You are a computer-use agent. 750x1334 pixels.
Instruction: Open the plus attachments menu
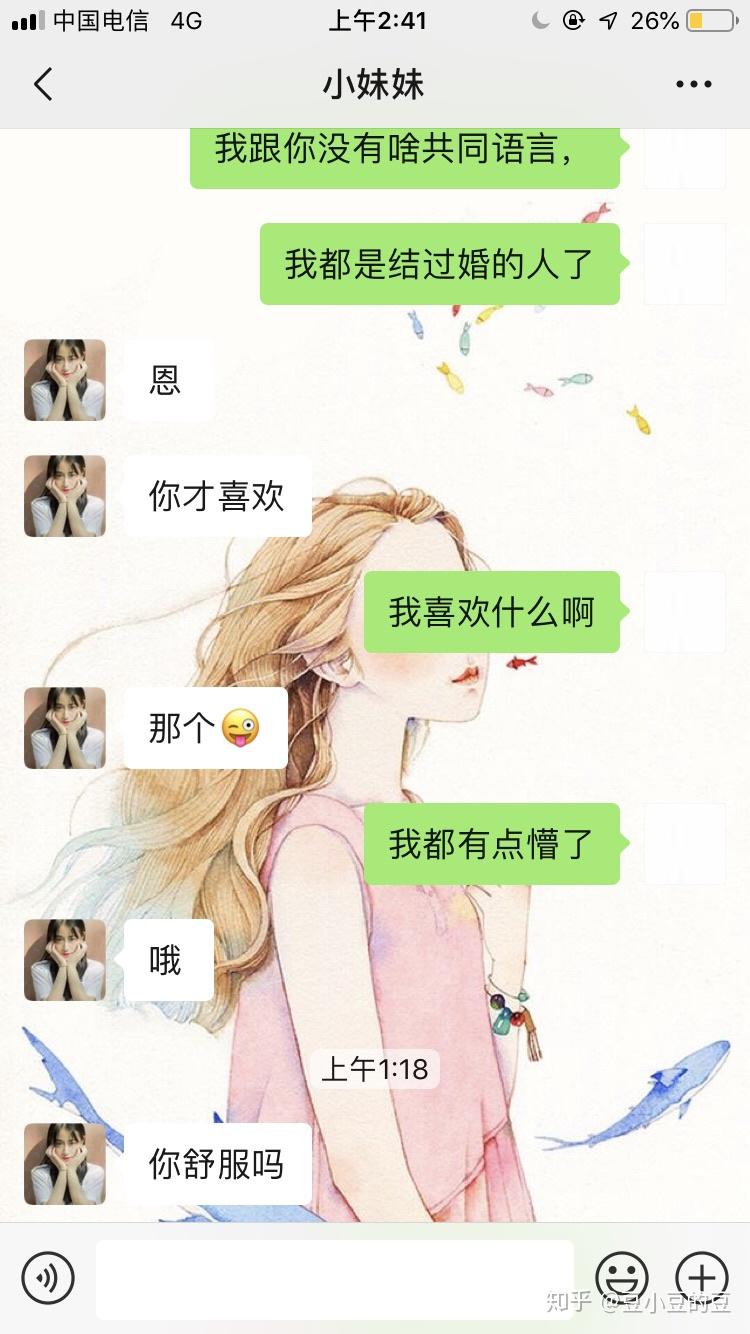point(702,1278)
